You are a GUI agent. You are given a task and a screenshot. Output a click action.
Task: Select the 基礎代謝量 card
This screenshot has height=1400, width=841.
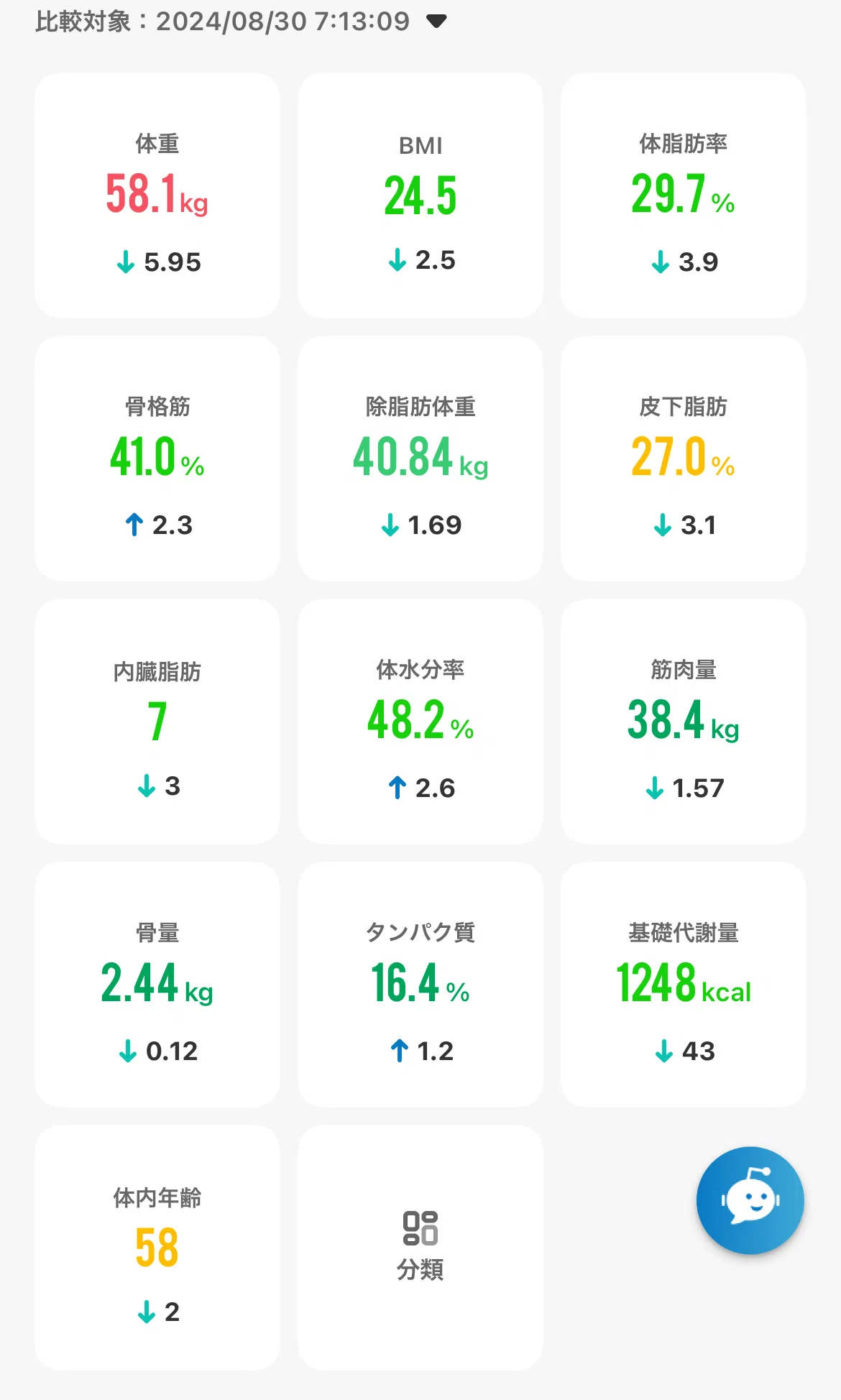point(684,985)
